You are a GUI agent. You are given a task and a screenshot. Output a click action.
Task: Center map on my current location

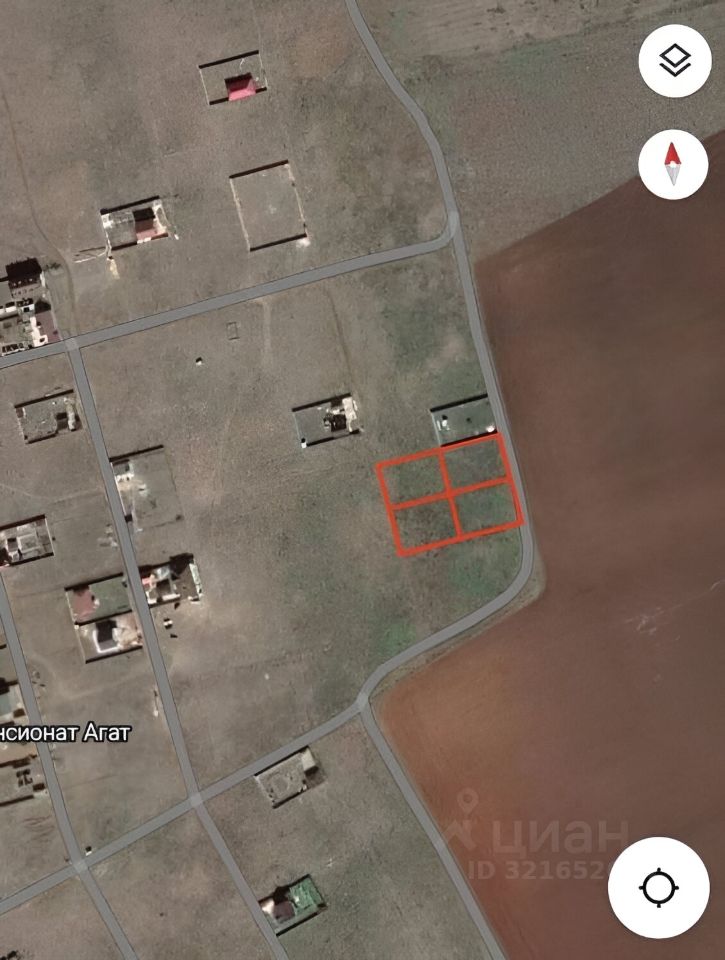point(659,887)
